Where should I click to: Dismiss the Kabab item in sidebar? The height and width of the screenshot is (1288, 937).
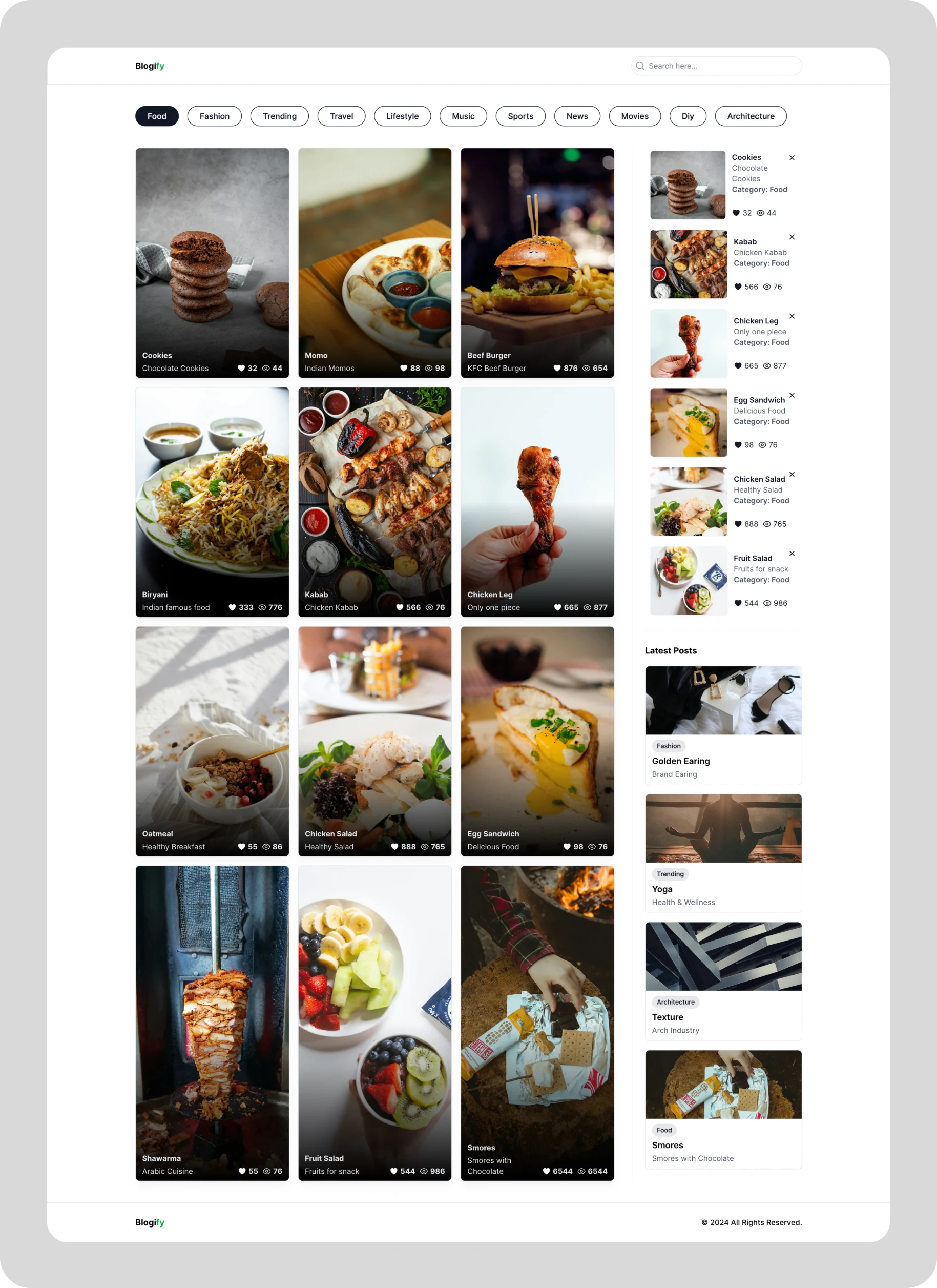(x=792, y=237)
